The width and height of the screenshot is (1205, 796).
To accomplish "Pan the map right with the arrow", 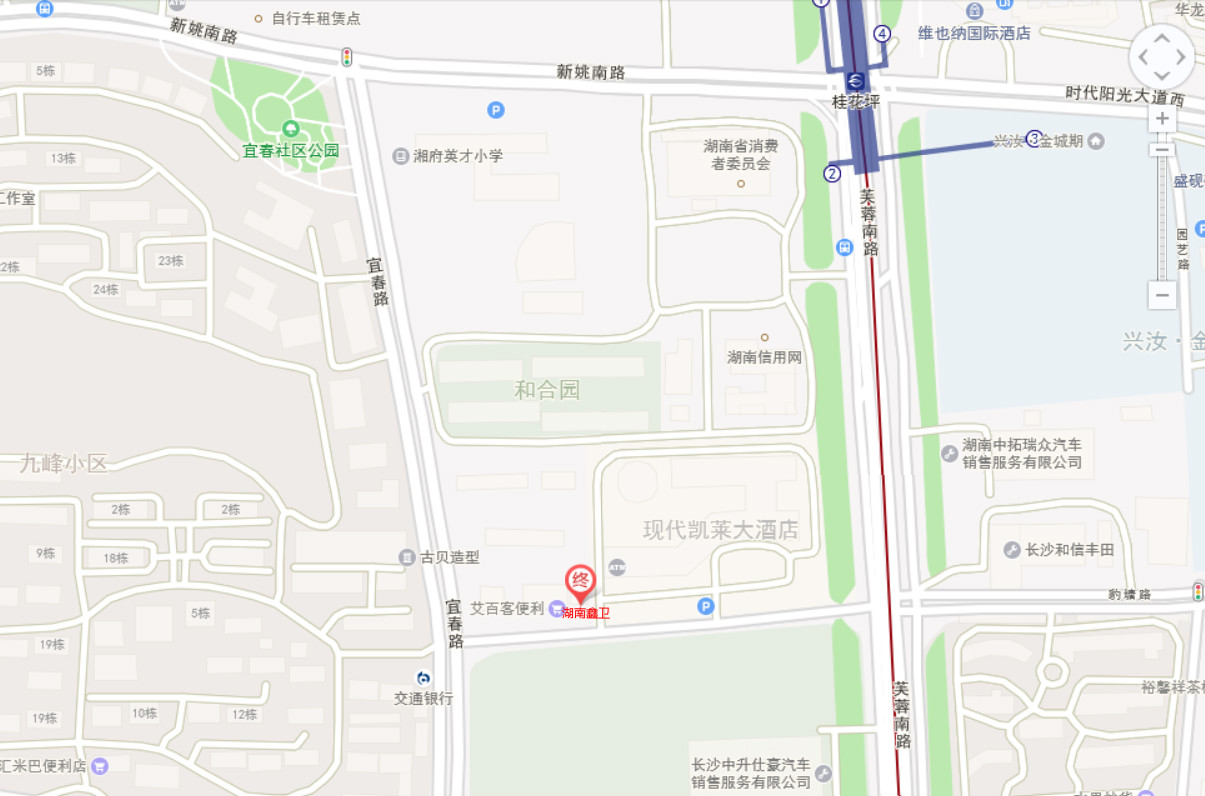I will tap(1181, 57).
